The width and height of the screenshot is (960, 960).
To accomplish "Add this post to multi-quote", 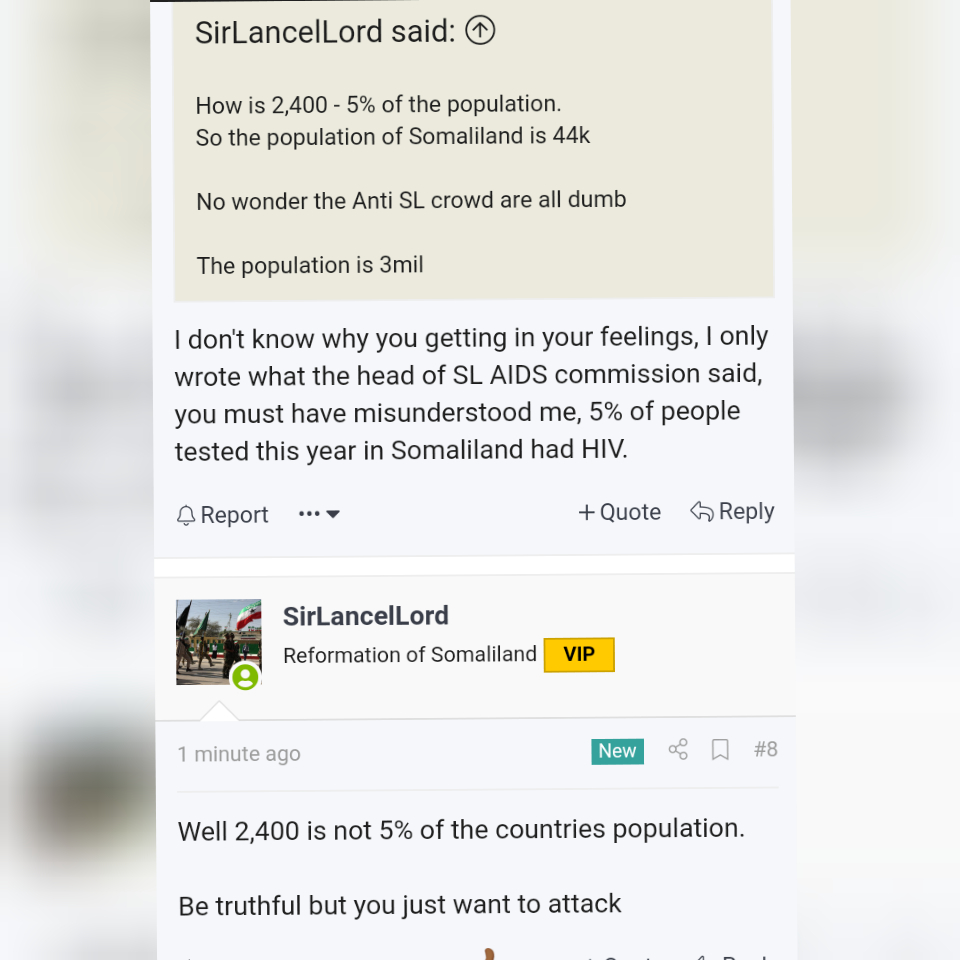I will [x=620, y=512].
